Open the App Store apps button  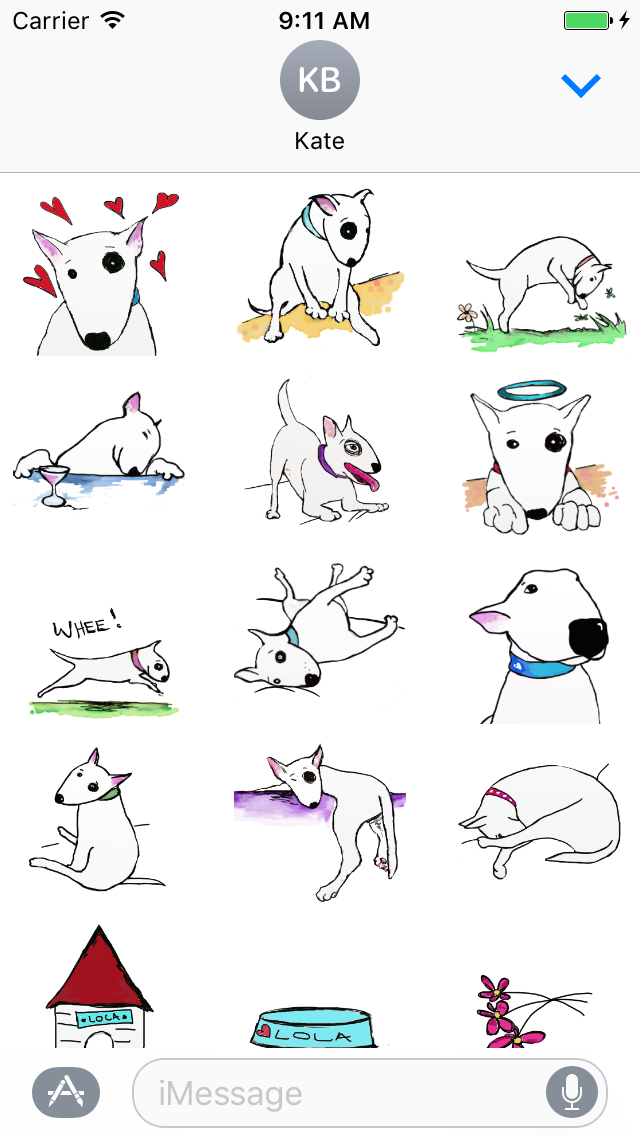point(66,1092)
